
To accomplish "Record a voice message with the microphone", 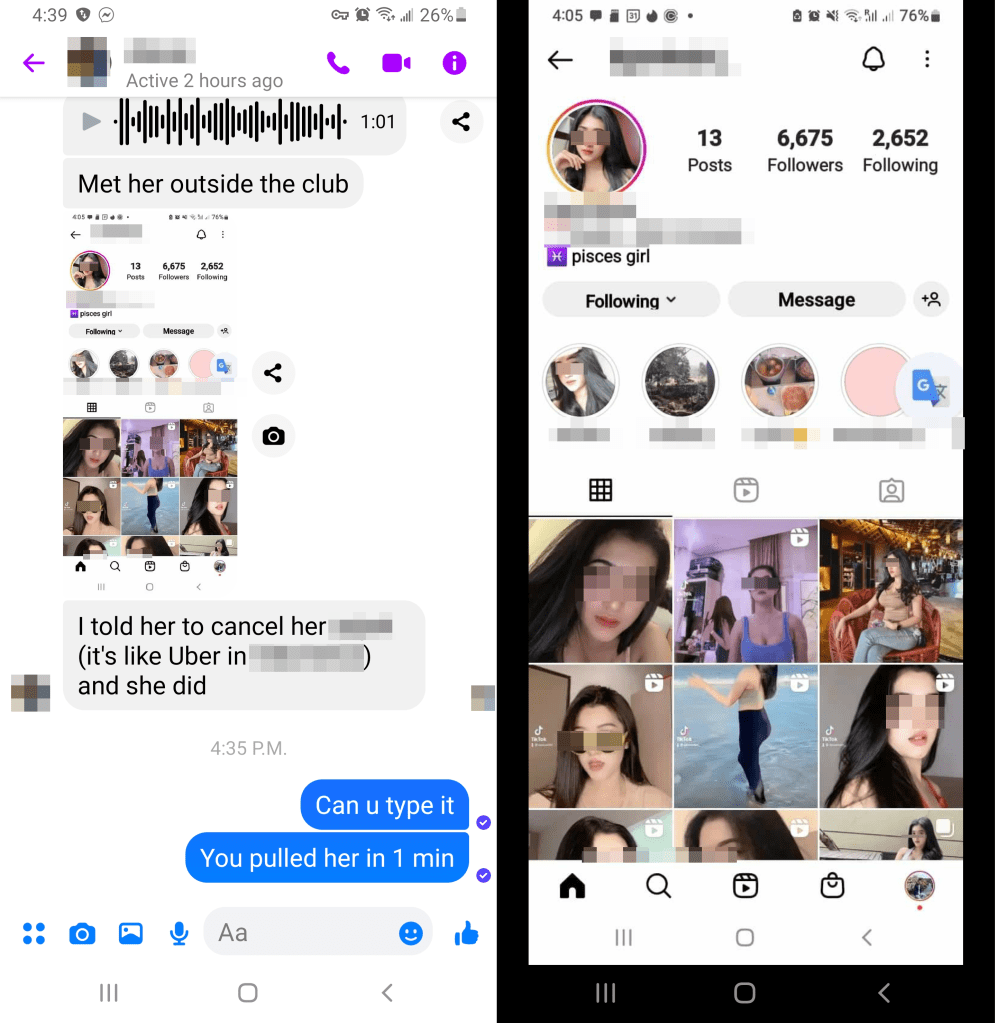I will click(179, 933).
